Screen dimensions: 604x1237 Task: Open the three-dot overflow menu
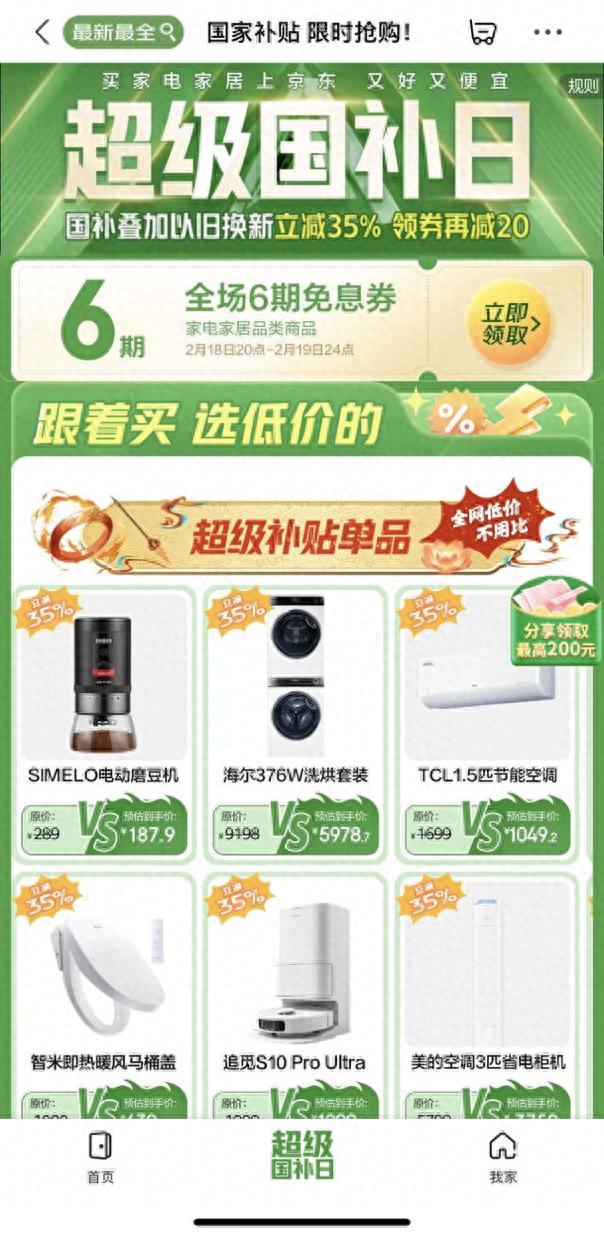(x=548, y=32)
